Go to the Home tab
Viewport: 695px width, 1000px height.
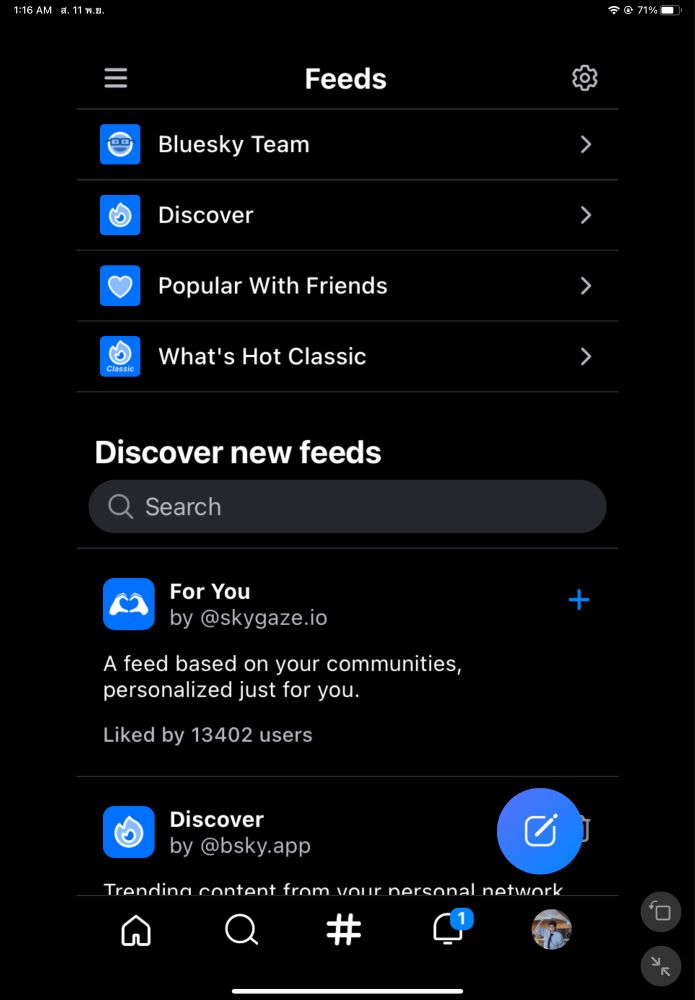(x=136, y=930)
